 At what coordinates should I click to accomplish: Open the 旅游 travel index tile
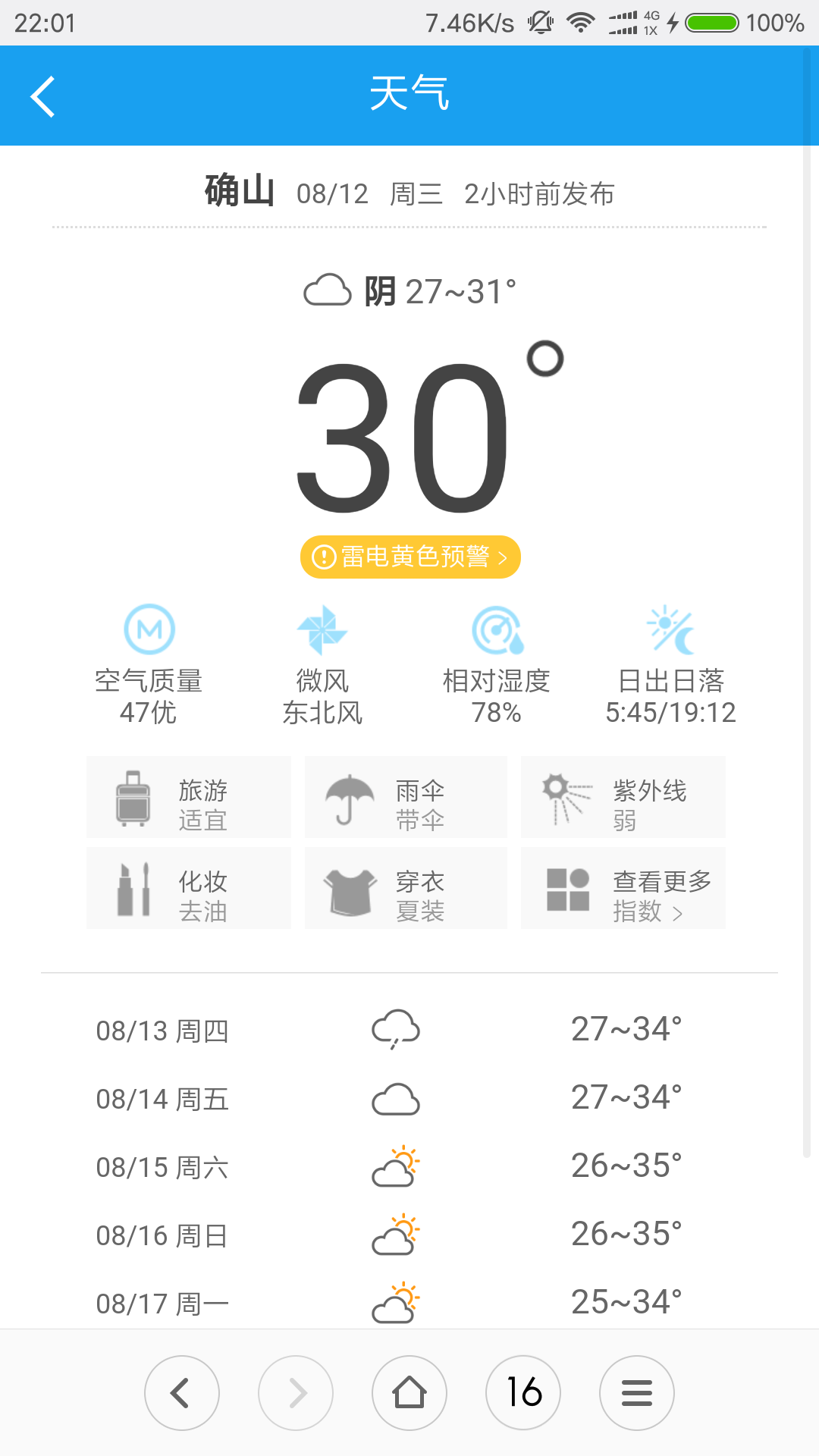pos(189,797)
